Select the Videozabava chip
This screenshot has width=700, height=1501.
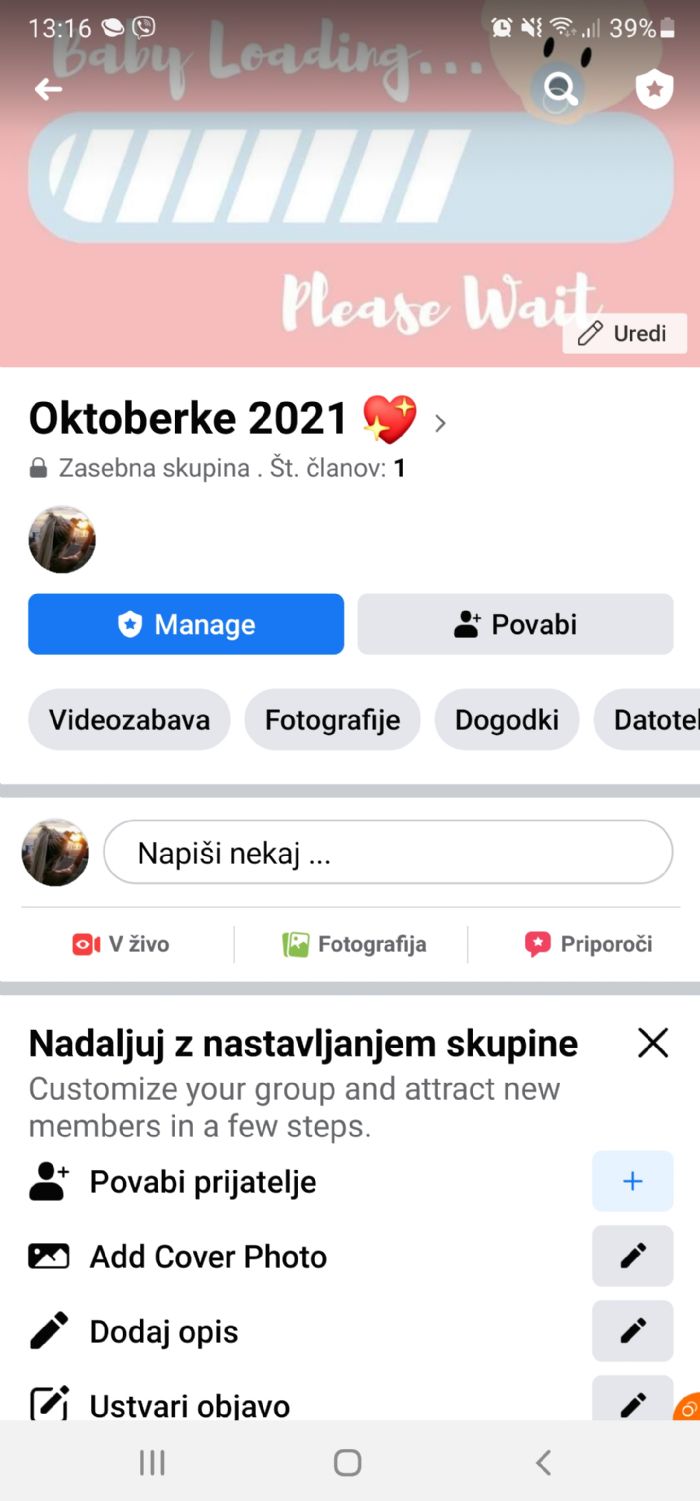coord(129,720)
